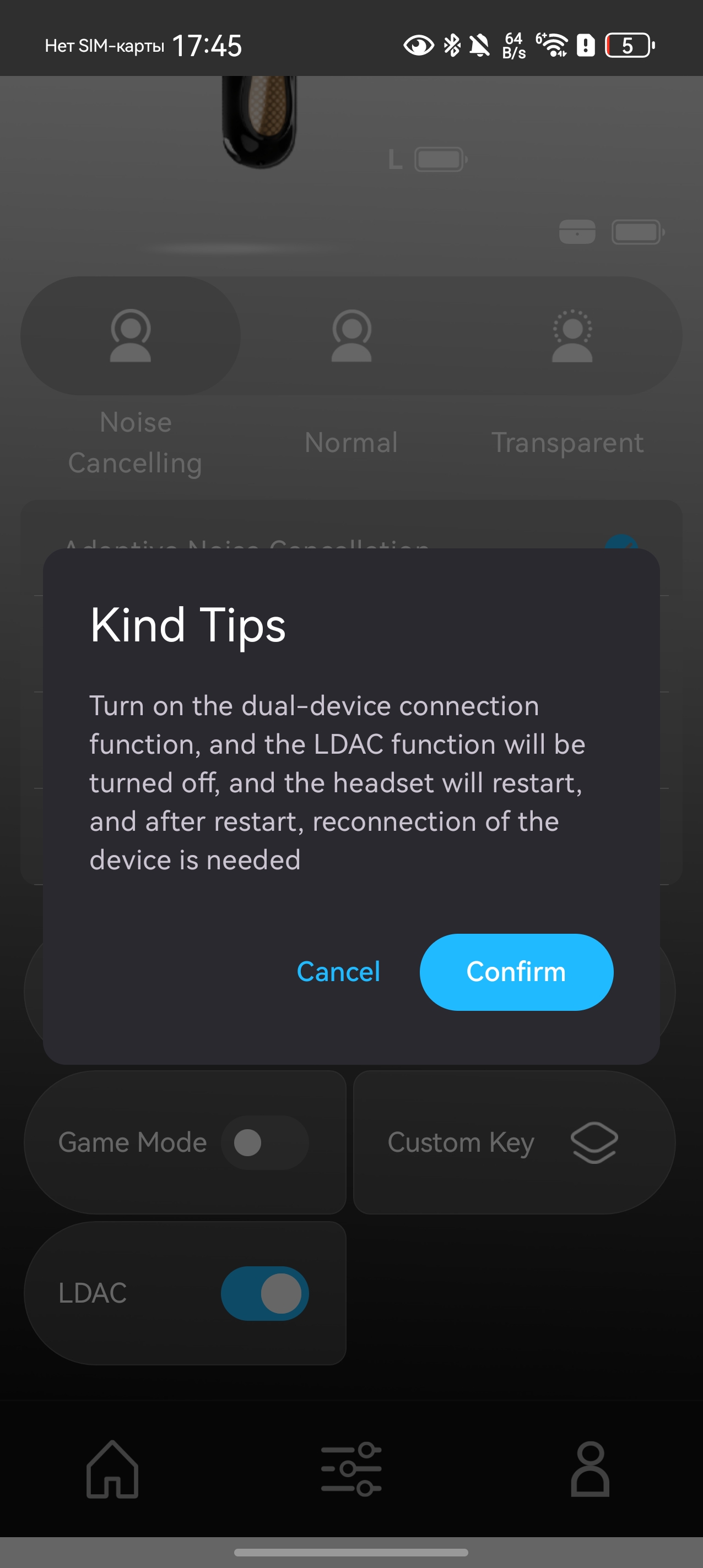Confirm the dual-device connection dialog
This screenshot has height=1568, width=703.
[x=516, y=972]
